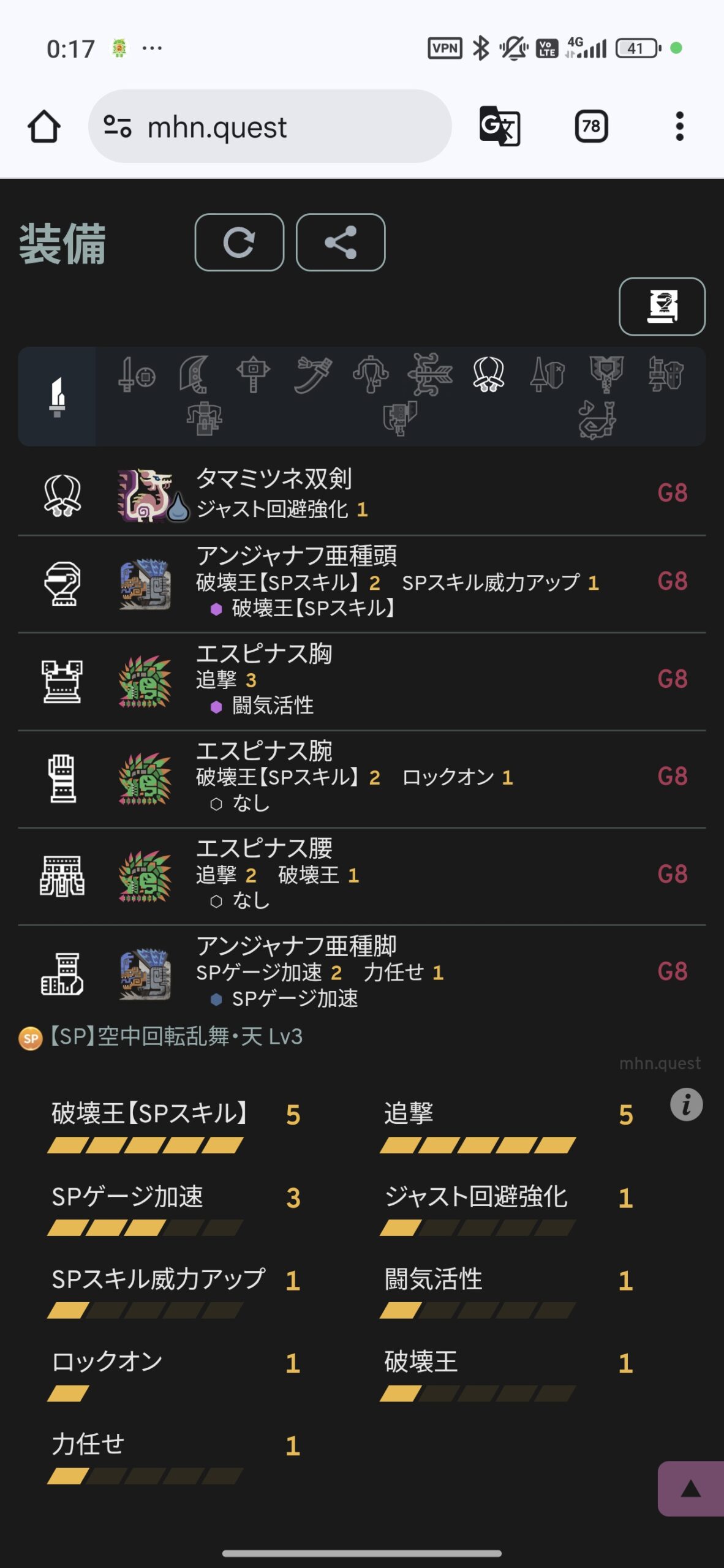Reset the equipment build with the reload button

[x=239, y=243]
